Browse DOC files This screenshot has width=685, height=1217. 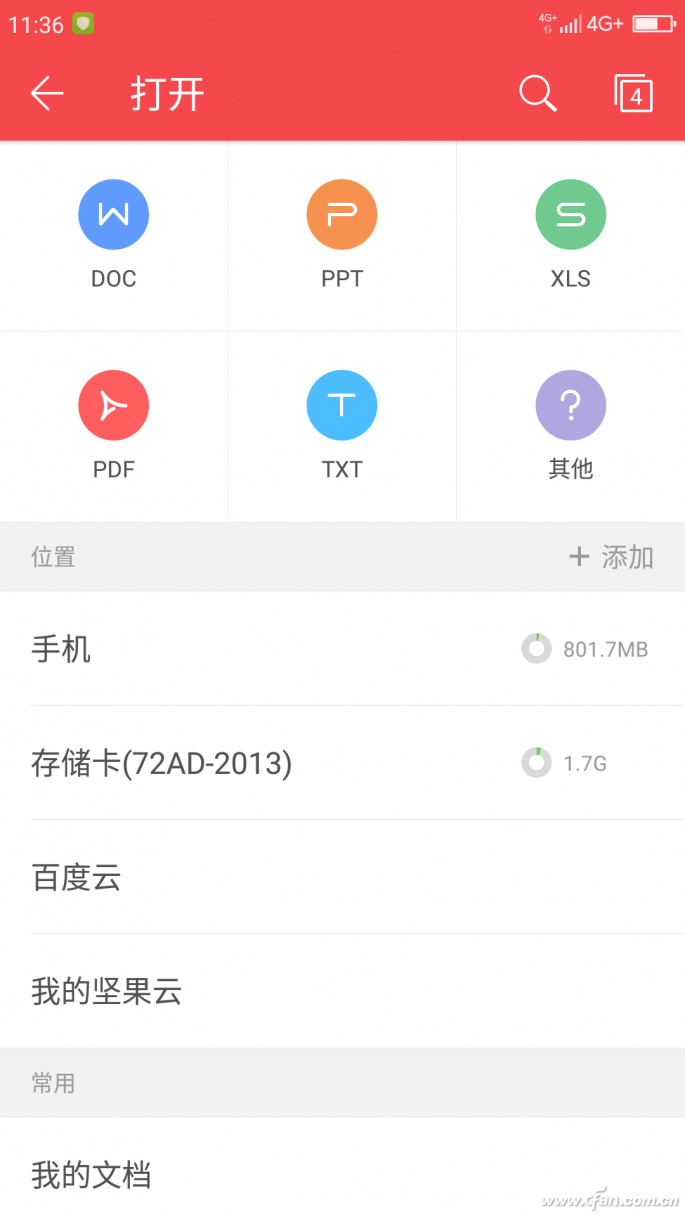(x=114, y=236)
